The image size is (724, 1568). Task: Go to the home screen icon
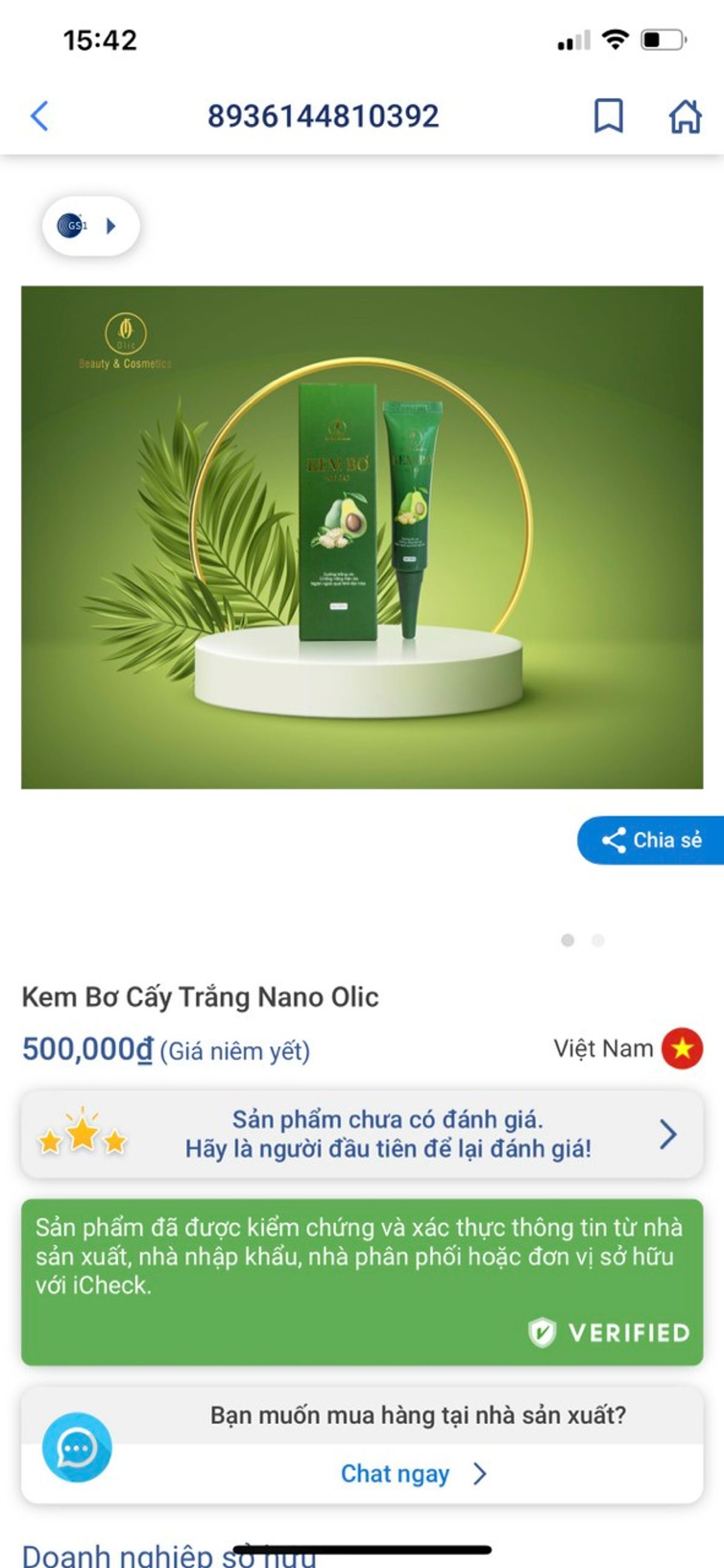tap(685, 116)
